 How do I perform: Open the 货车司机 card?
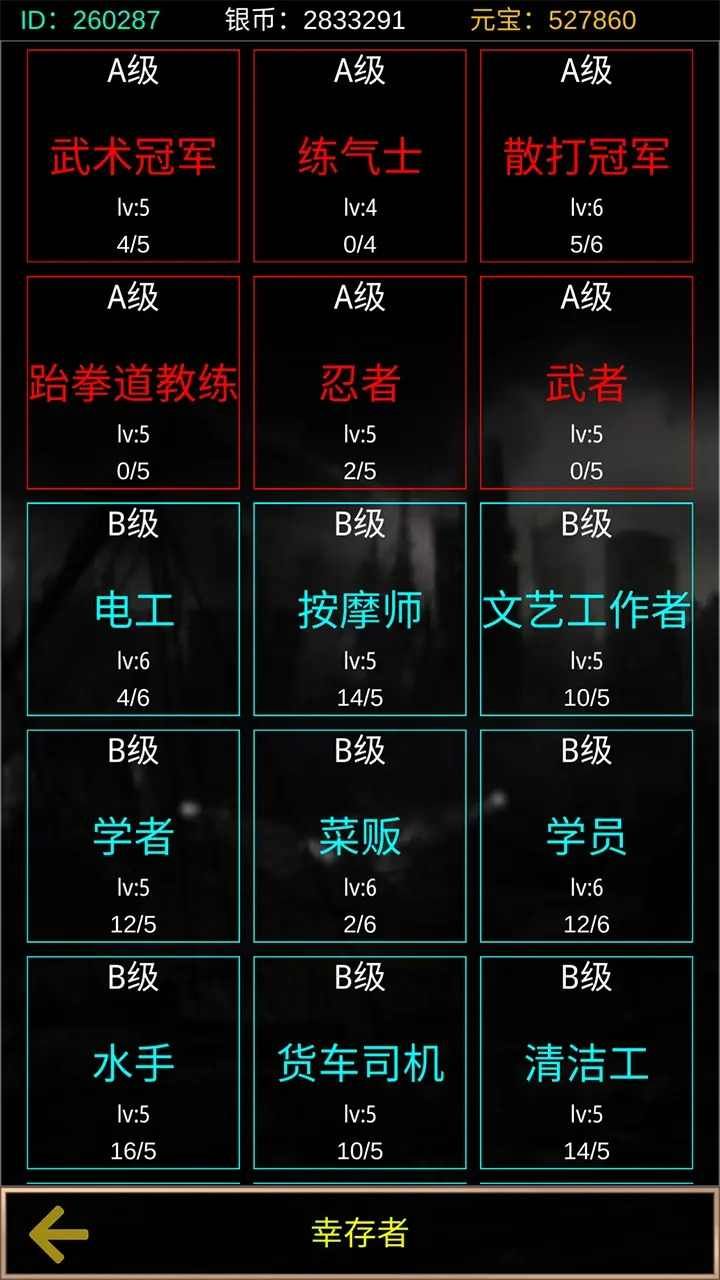point(360,1063)
